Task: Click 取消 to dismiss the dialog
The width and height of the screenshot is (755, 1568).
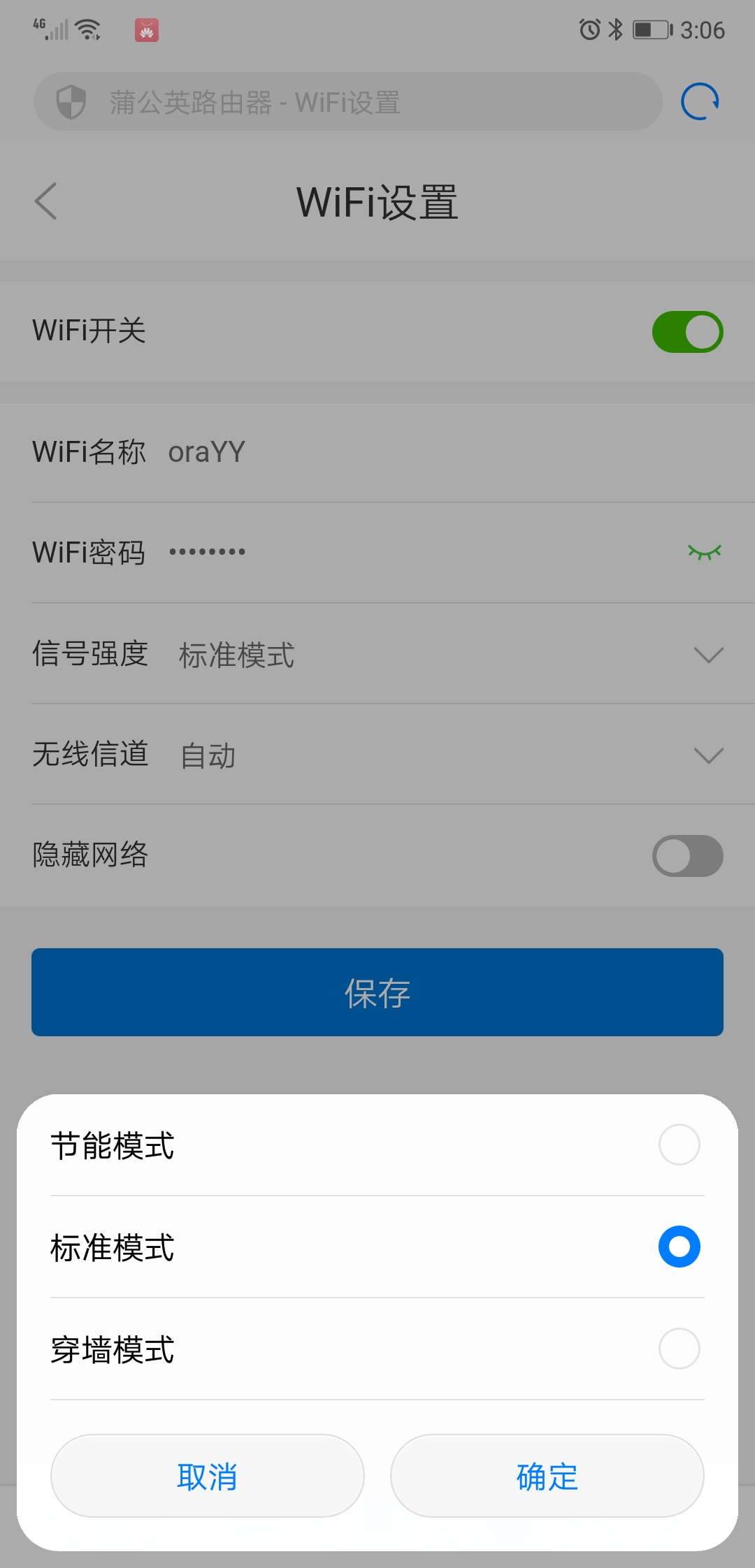Action: (206, 1476)
